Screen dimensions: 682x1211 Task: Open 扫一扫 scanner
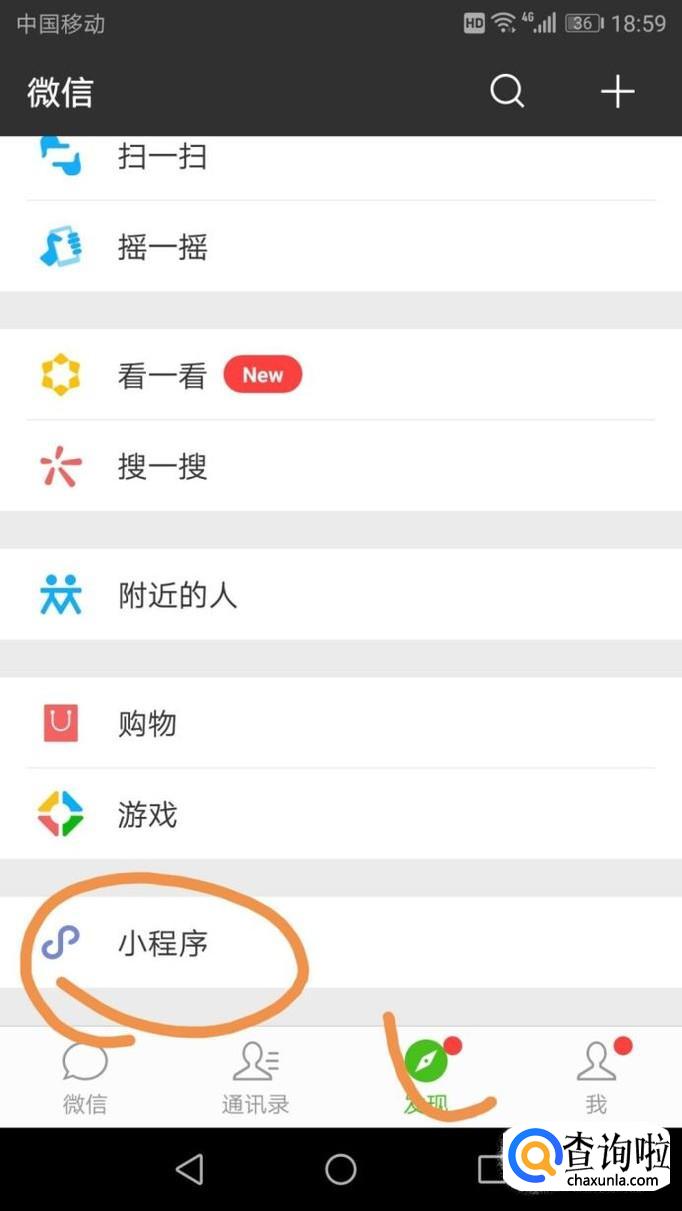pyautogui.click(x=341, y=157)
